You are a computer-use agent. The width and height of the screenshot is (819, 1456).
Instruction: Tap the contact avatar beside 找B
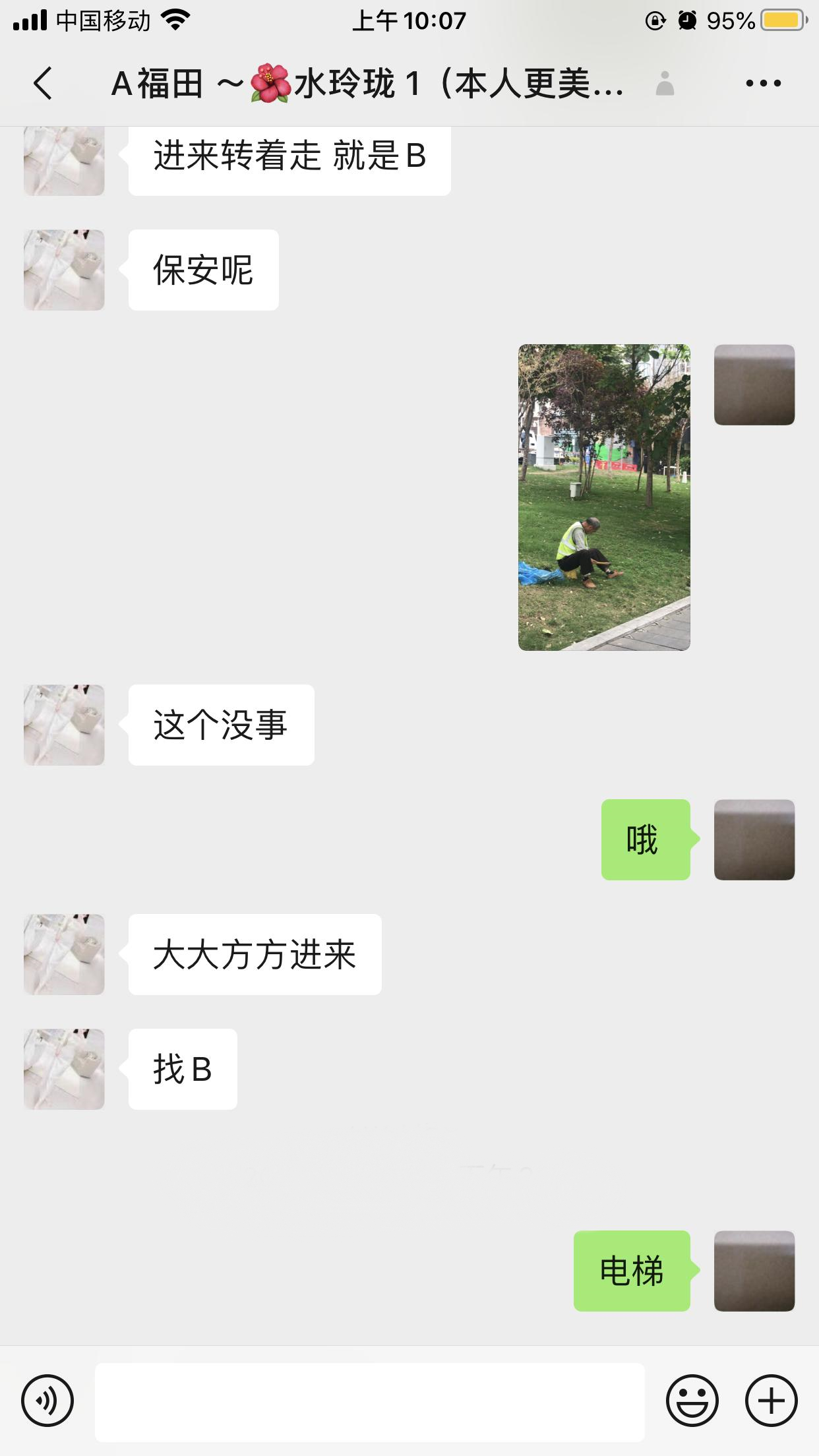pyautogui.click(x=63, y=1069)
